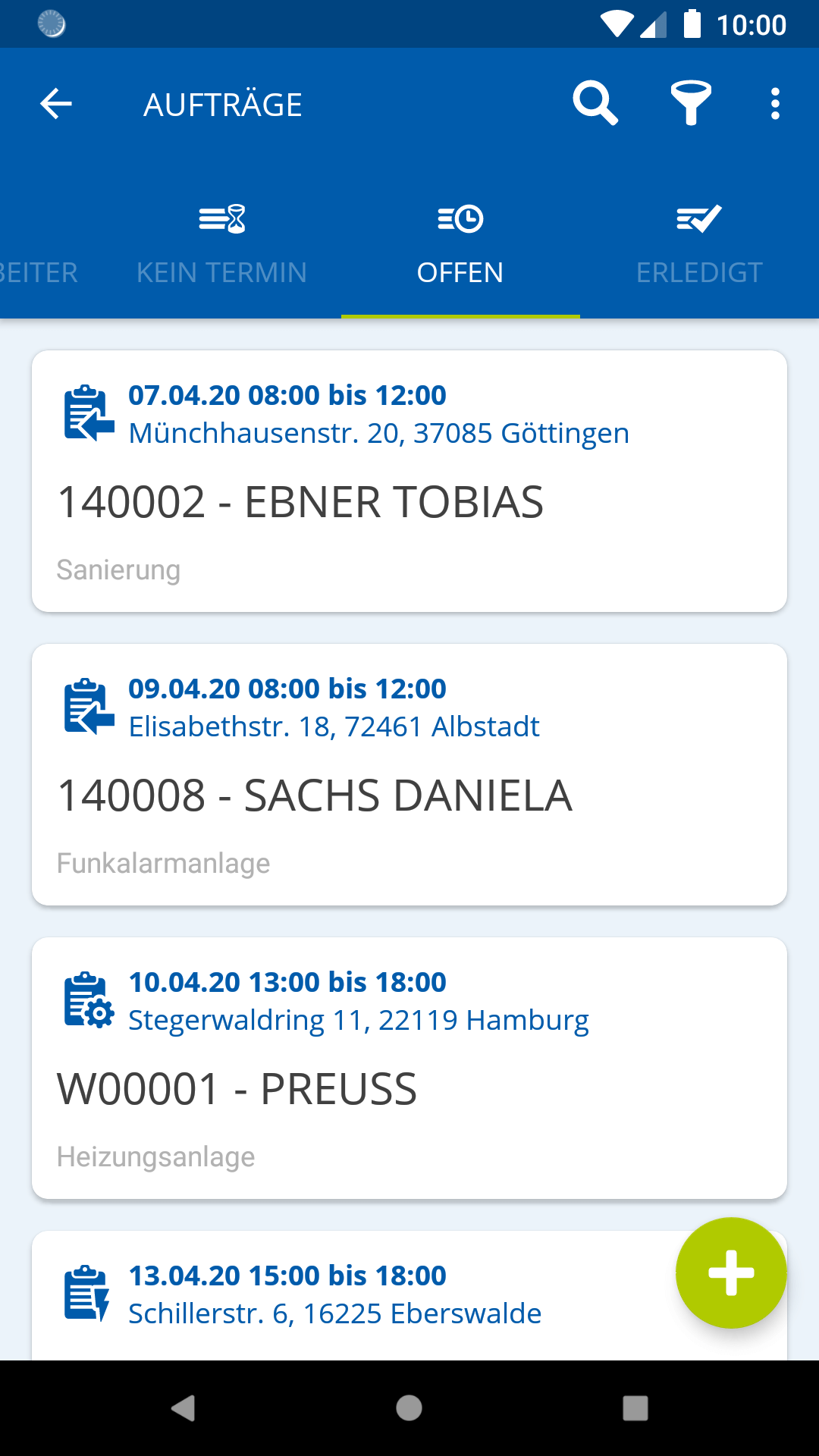Go back using the arrow
This screenshot has height=1456, width=819.
(x=56, y=104)
